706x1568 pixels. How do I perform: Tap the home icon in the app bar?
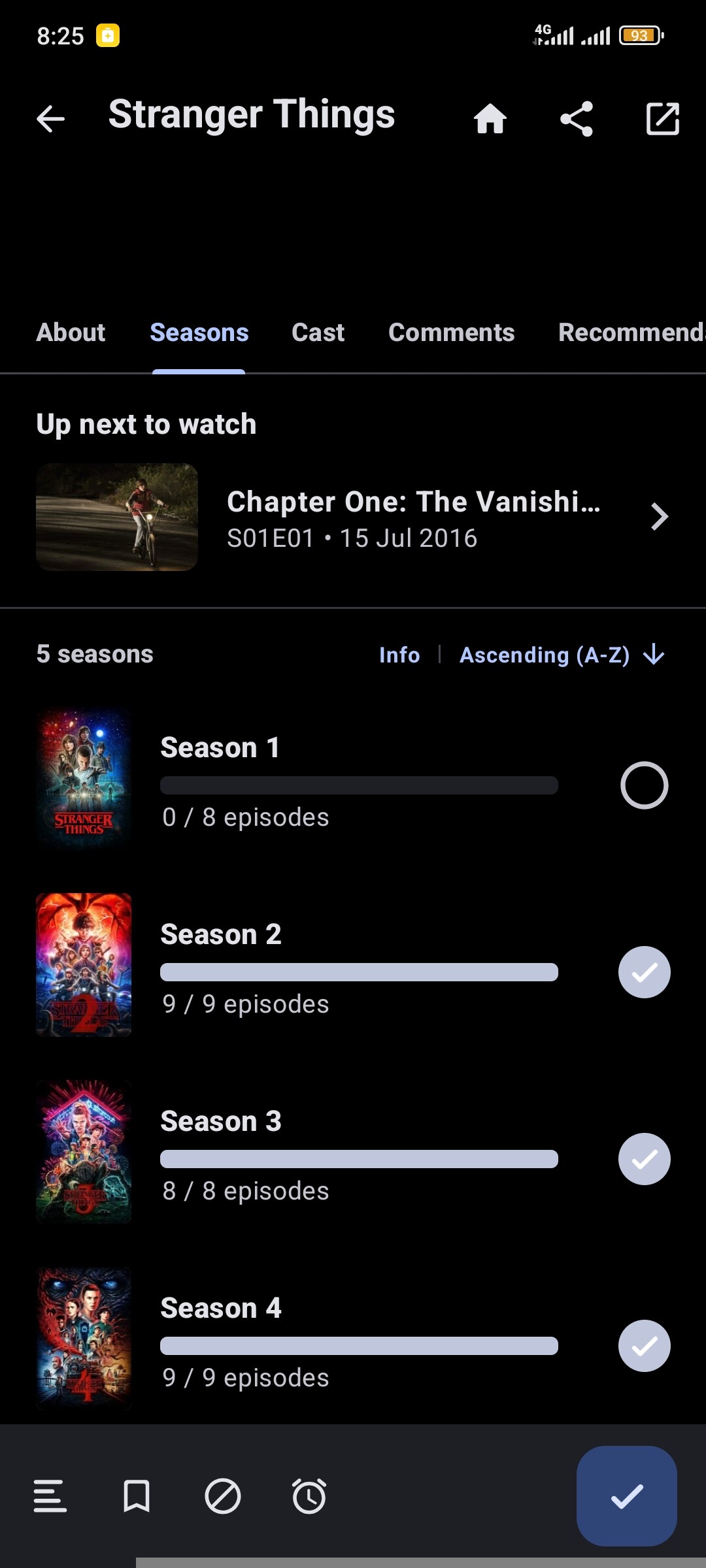coord(490,119)
